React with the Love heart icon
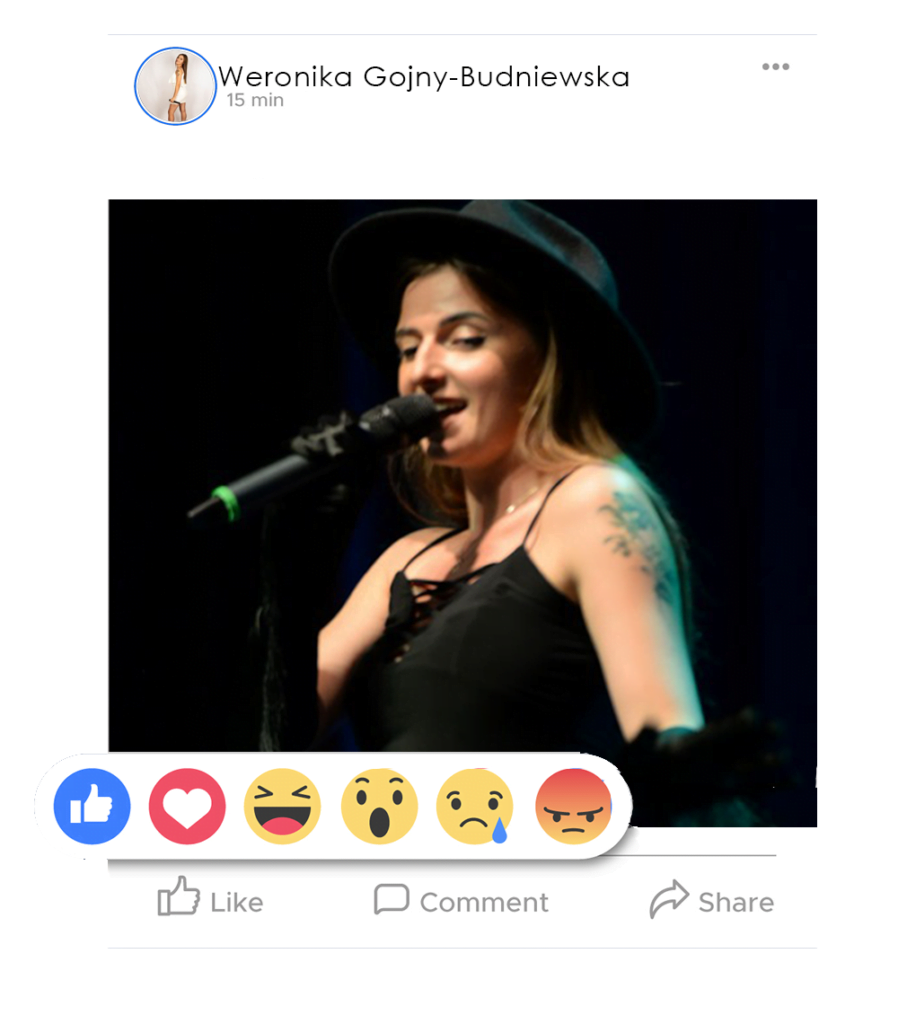This screenshot has width=898, height=1024. (x=187, y=807)
